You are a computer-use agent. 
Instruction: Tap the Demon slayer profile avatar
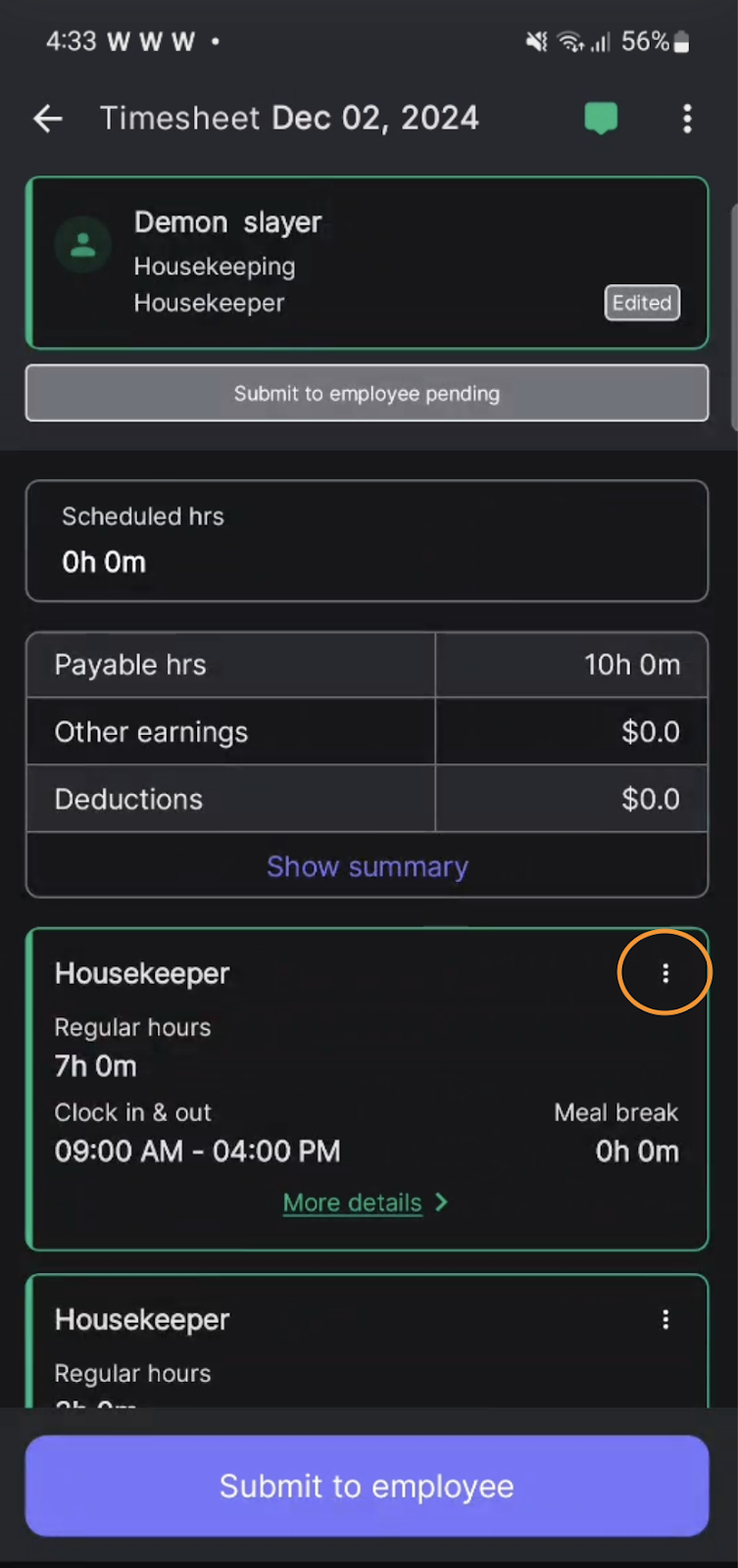click(82, 245)
